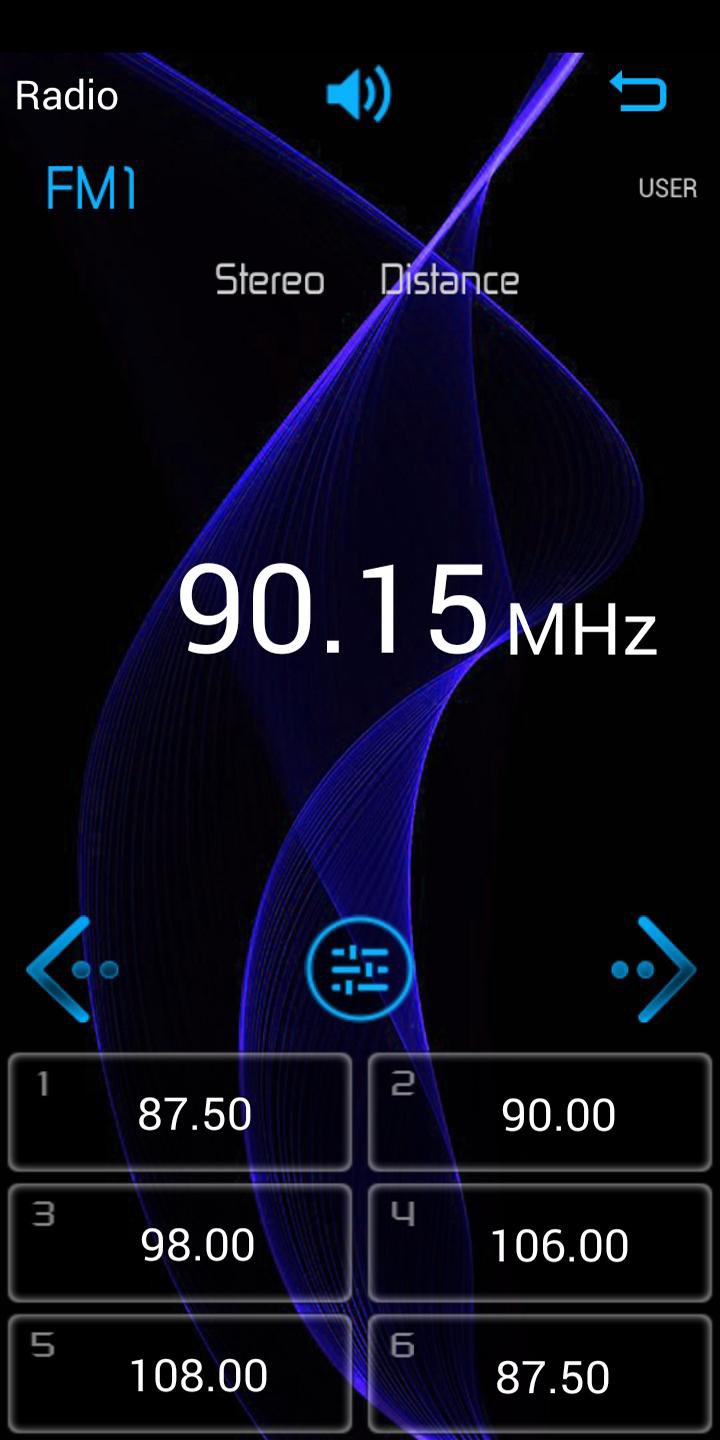Mute the radio with the speaker icon
720x1440 pixels.
[358, 95]
